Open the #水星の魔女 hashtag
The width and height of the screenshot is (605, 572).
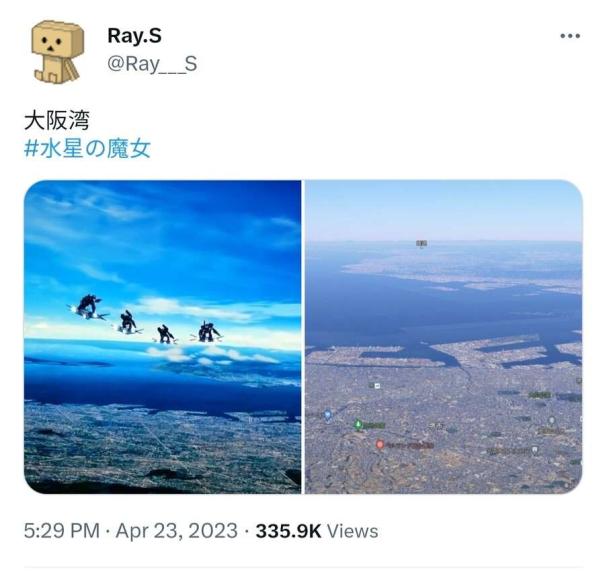(87, 150)
